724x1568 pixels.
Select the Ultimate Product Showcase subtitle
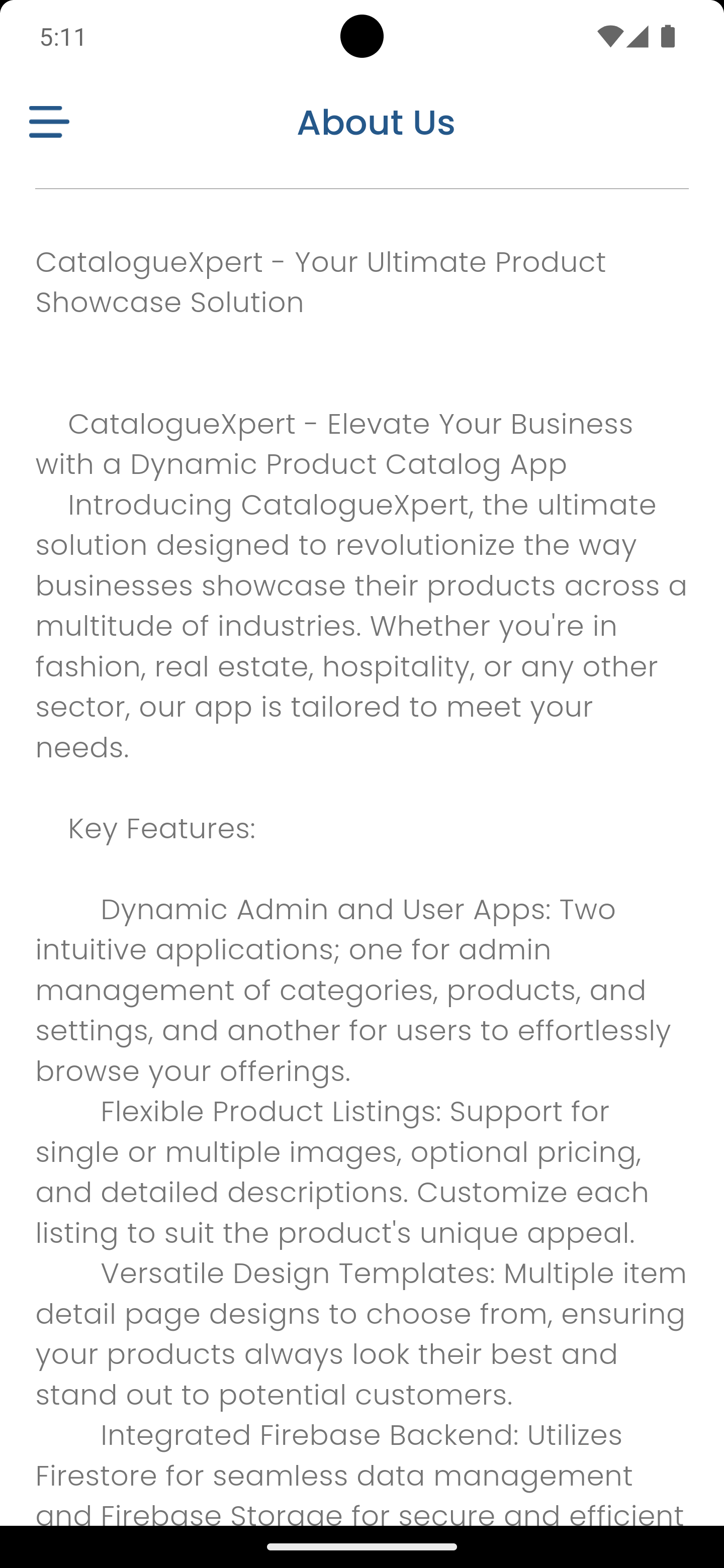point(321,280)
